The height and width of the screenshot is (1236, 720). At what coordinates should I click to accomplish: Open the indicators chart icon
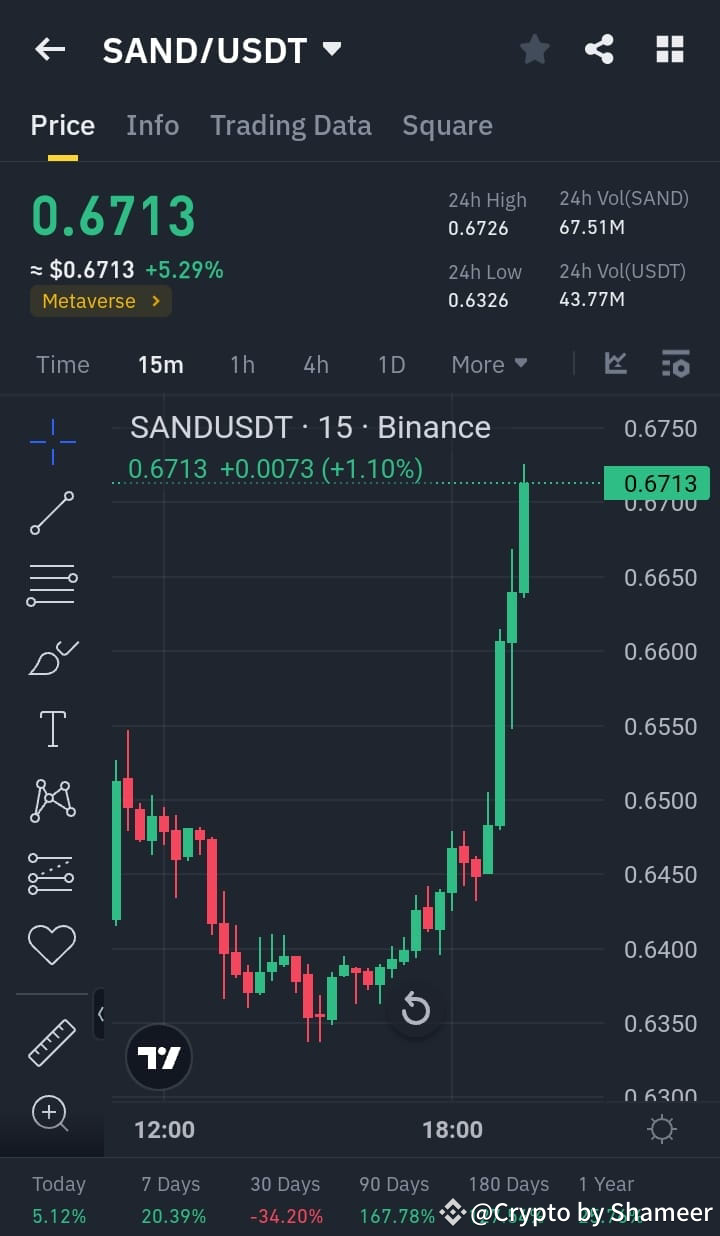[616, 364]
